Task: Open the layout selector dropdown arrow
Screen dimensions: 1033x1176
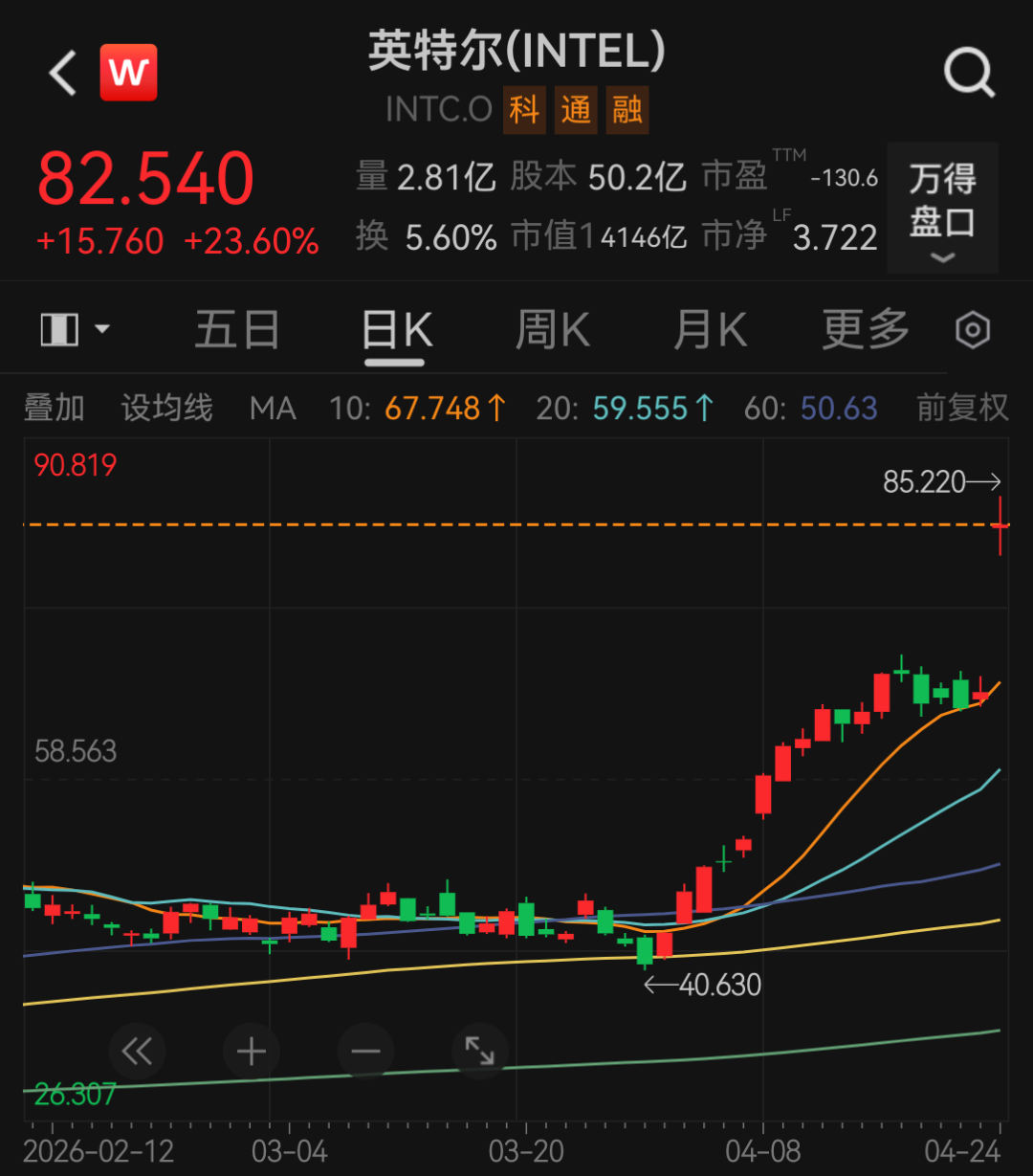Action: [x=101, y=327]
